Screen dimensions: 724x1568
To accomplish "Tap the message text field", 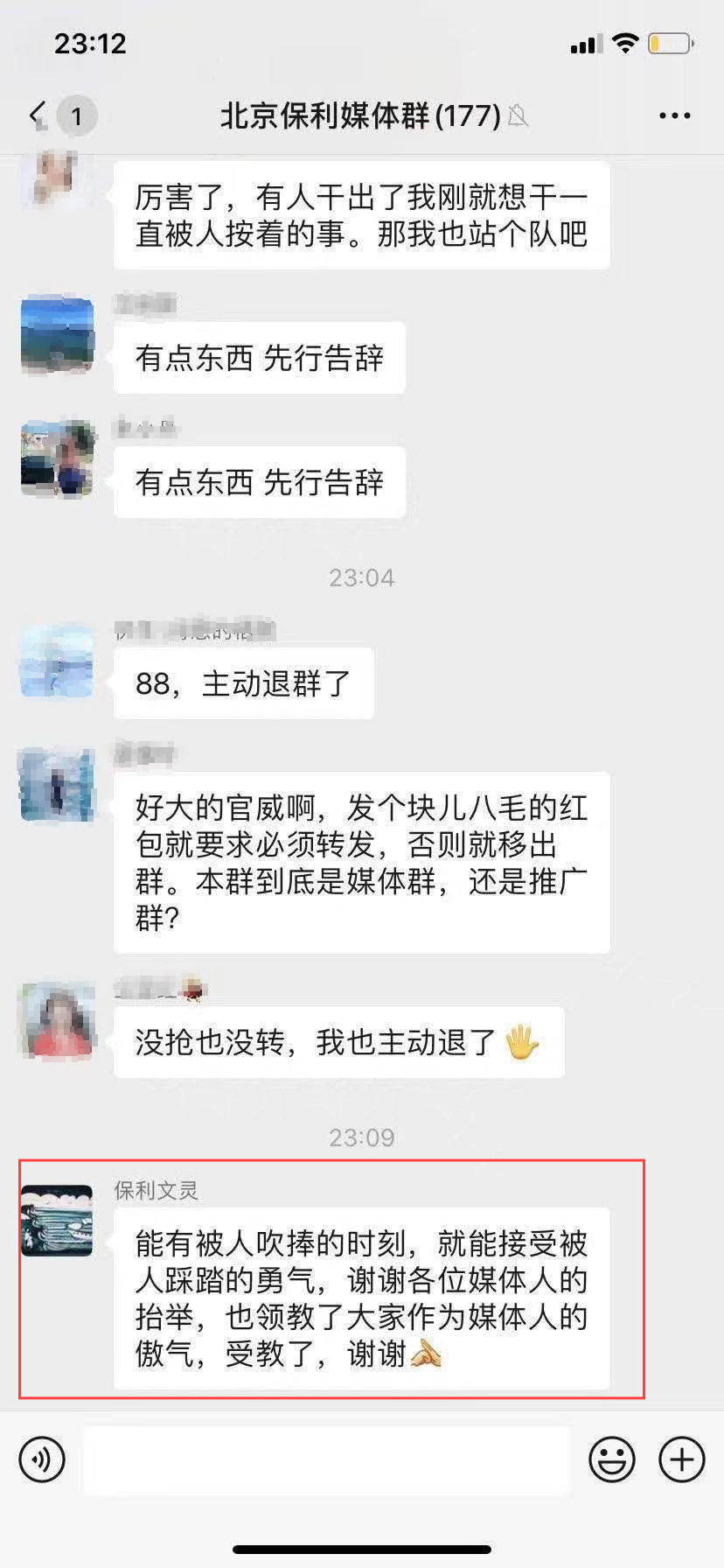I will 325,1459.
